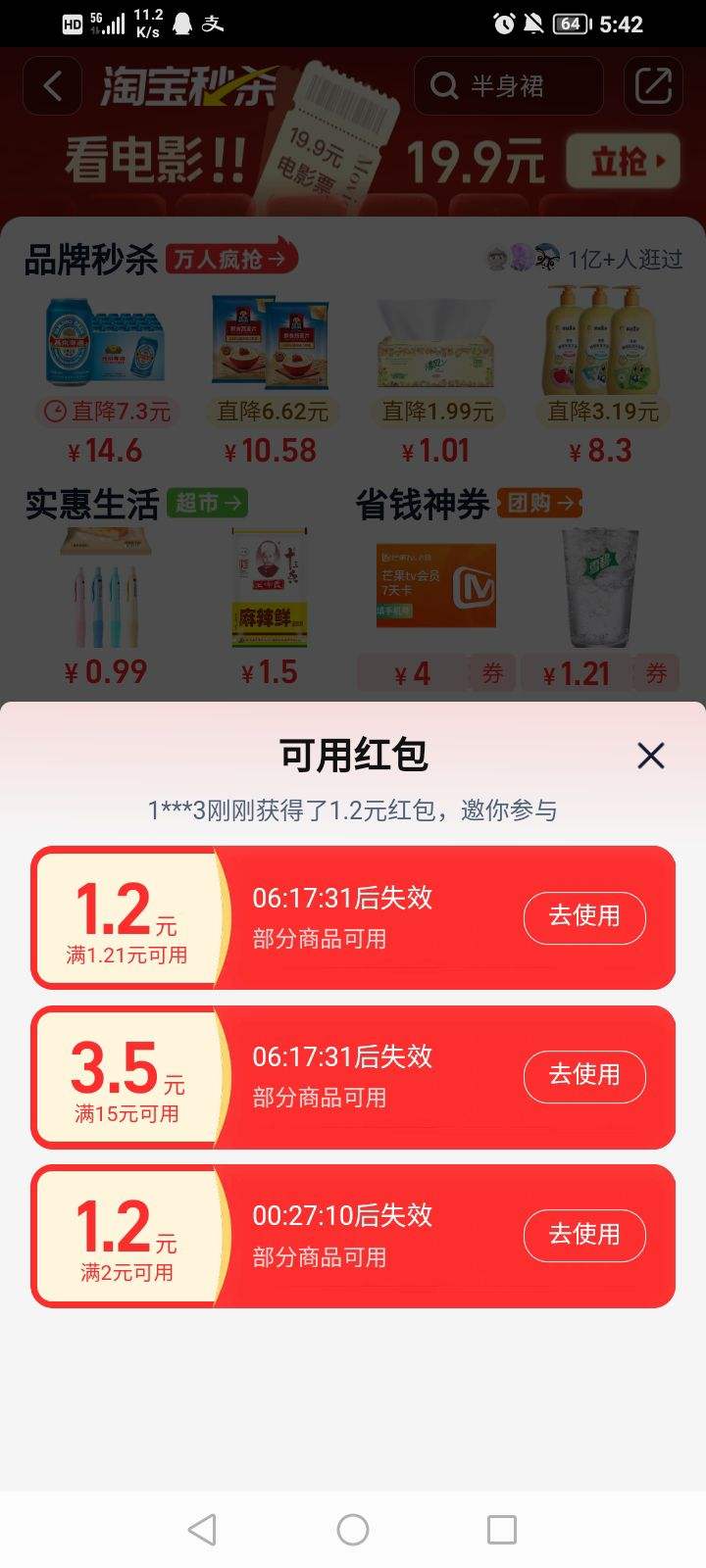This screenshot has height=1568, width=706.
Task: Open the 芒果TV会员7天卡 coupon item
Action: pos(434,583)
